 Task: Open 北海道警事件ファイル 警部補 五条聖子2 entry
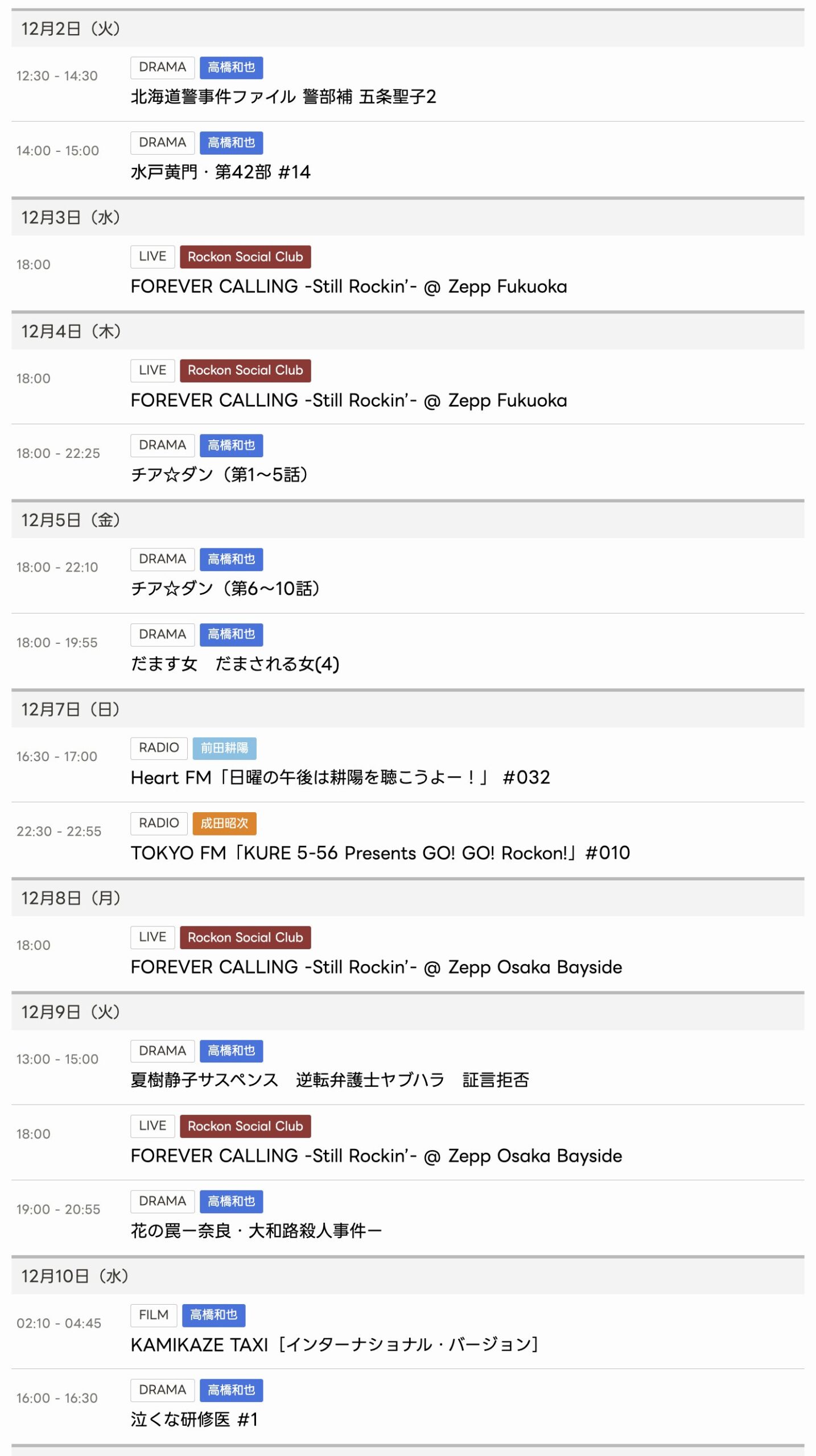(x=283, y=97)
